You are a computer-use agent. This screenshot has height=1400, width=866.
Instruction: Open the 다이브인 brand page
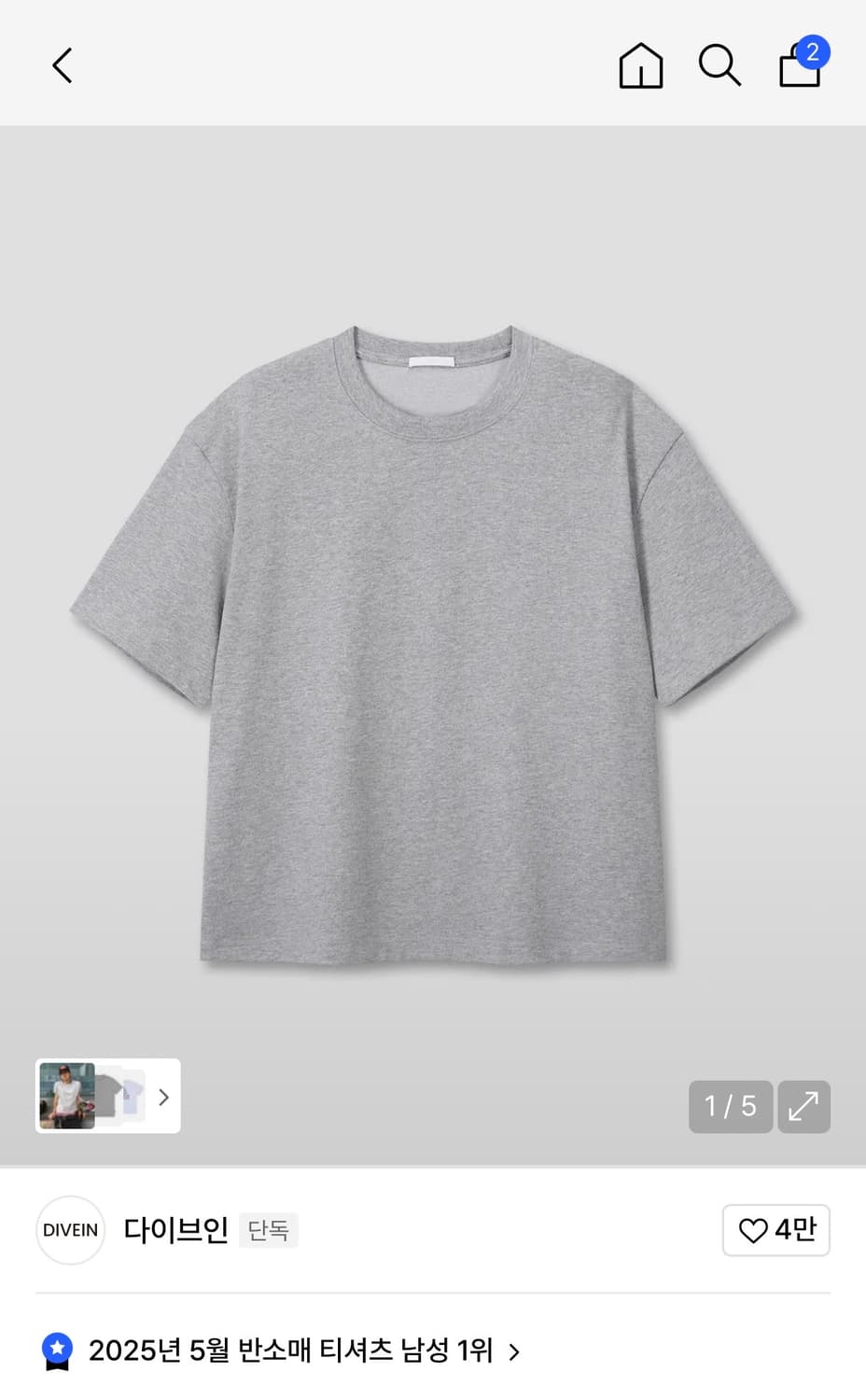tap(175, 1230)
